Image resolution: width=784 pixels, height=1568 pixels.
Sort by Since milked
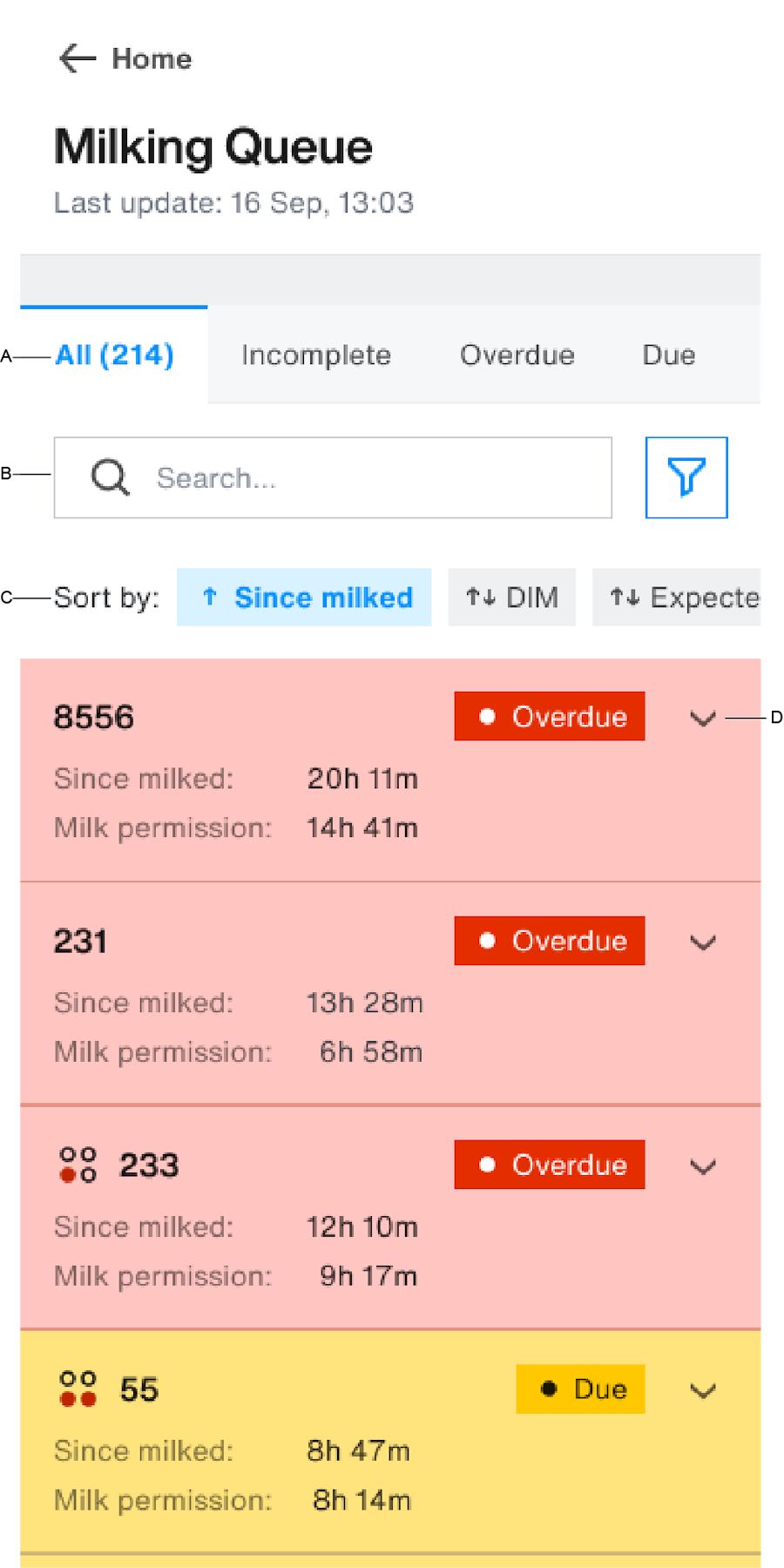304,598
